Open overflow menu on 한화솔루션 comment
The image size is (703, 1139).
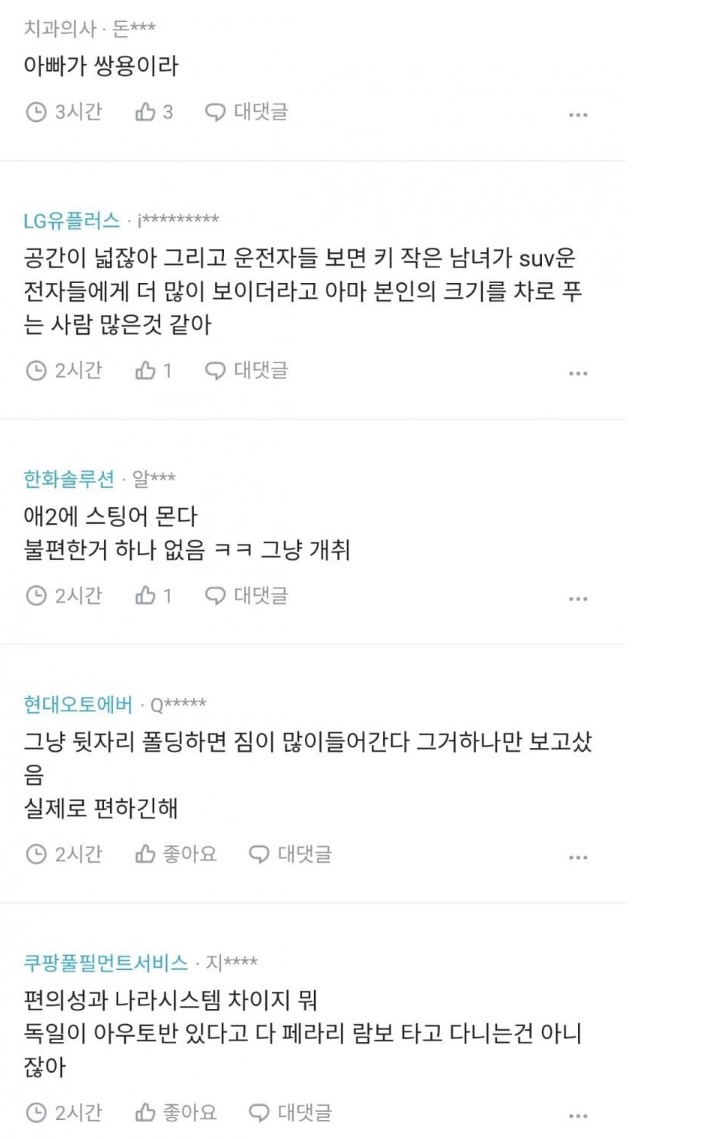tap(578, 599)
